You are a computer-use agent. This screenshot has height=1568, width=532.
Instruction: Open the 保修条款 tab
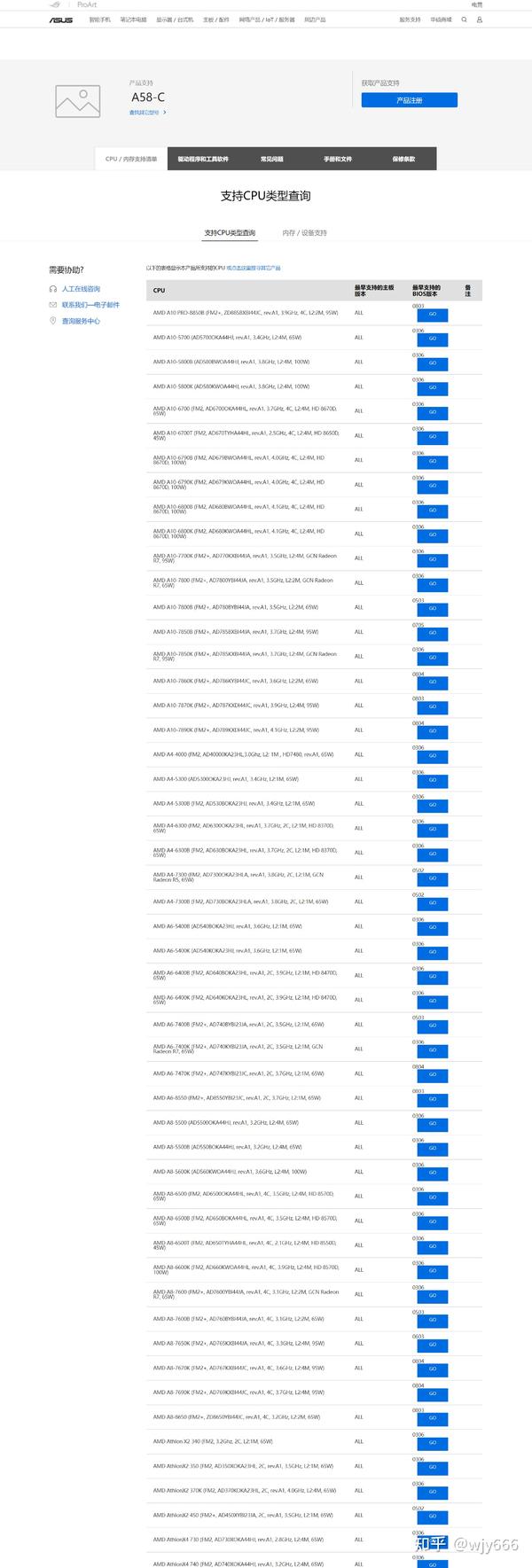pos(403,159)
